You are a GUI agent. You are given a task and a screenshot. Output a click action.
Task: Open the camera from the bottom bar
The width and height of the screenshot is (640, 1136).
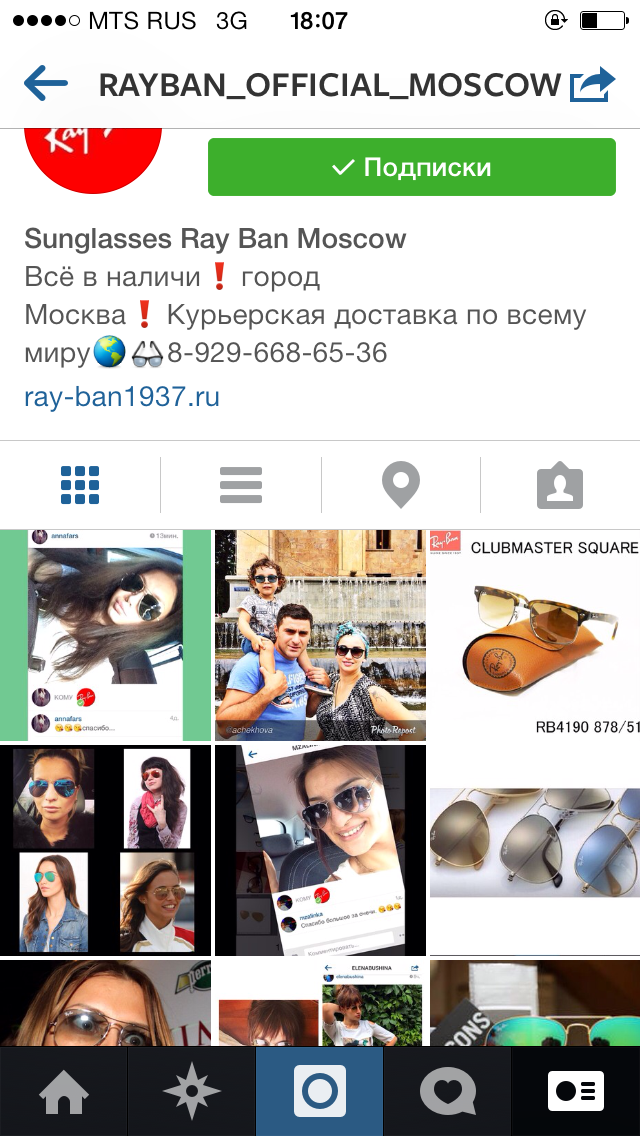320,1091
